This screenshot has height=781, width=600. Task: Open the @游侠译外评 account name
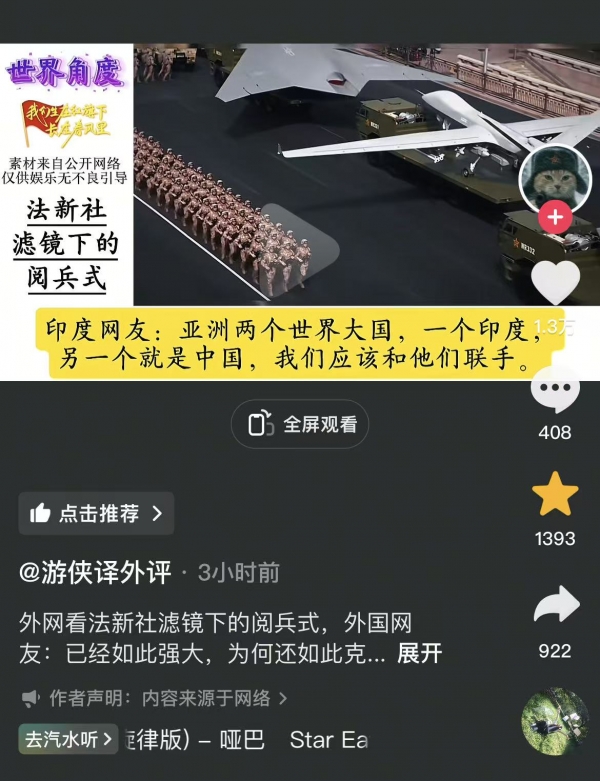click(x=98, y=573)
